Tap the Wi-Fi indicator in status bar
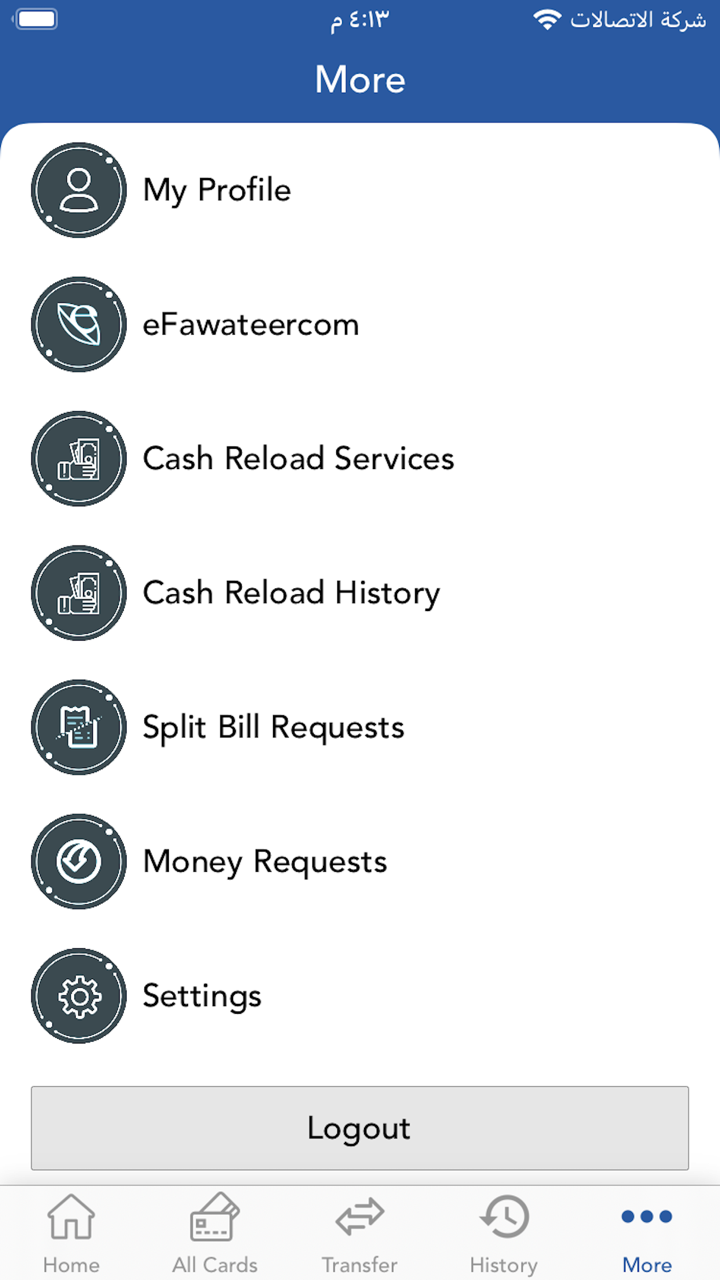Viewport: 720px width, 1280px height. pyautogui.click(x=548, y=18)
